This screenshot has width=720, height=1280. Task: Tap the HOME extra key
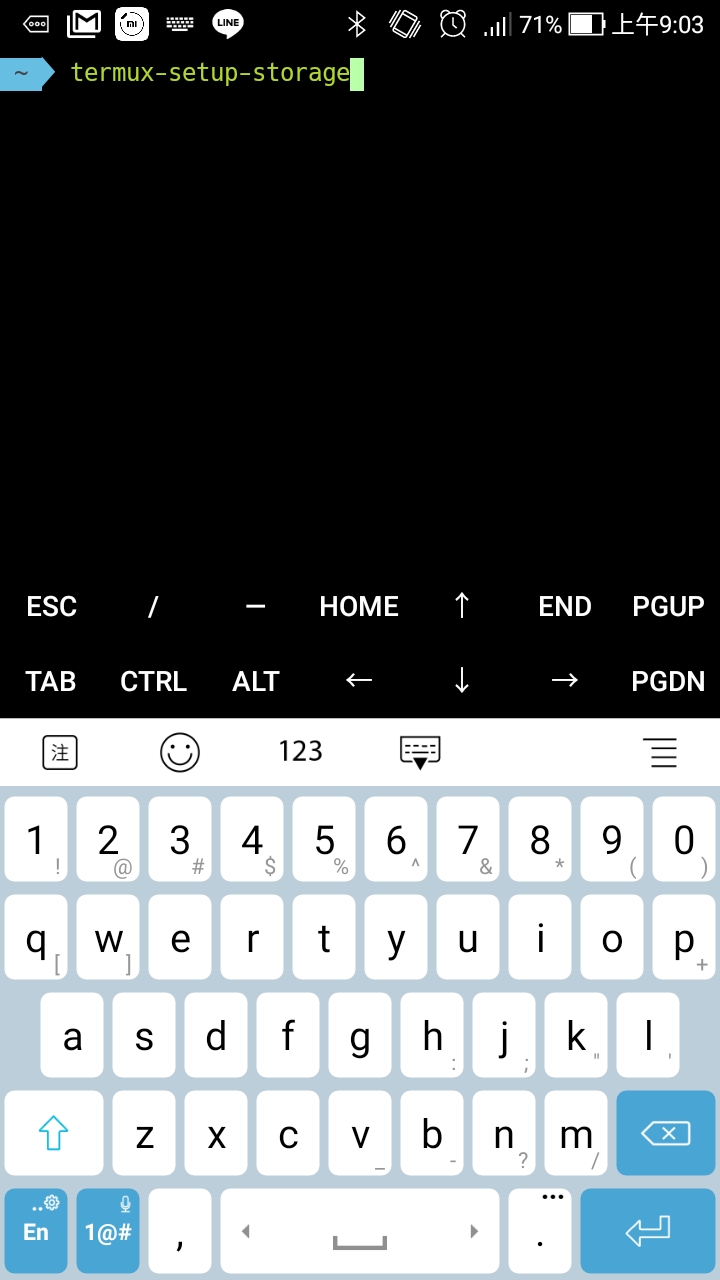[359, 606]
